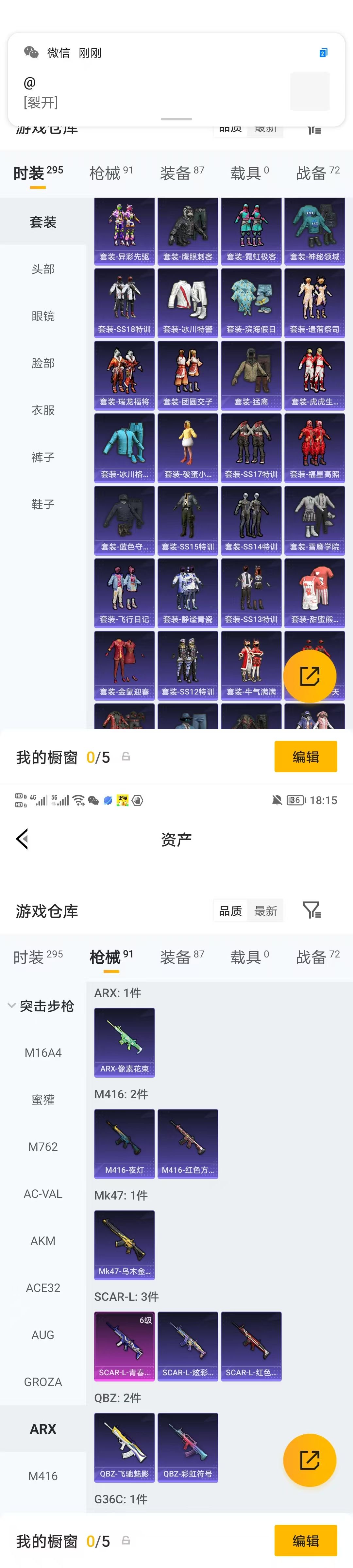View the 套装-冰川特警 outfit
Viewport: 353px width, 1568px height.
pos(188,303)
